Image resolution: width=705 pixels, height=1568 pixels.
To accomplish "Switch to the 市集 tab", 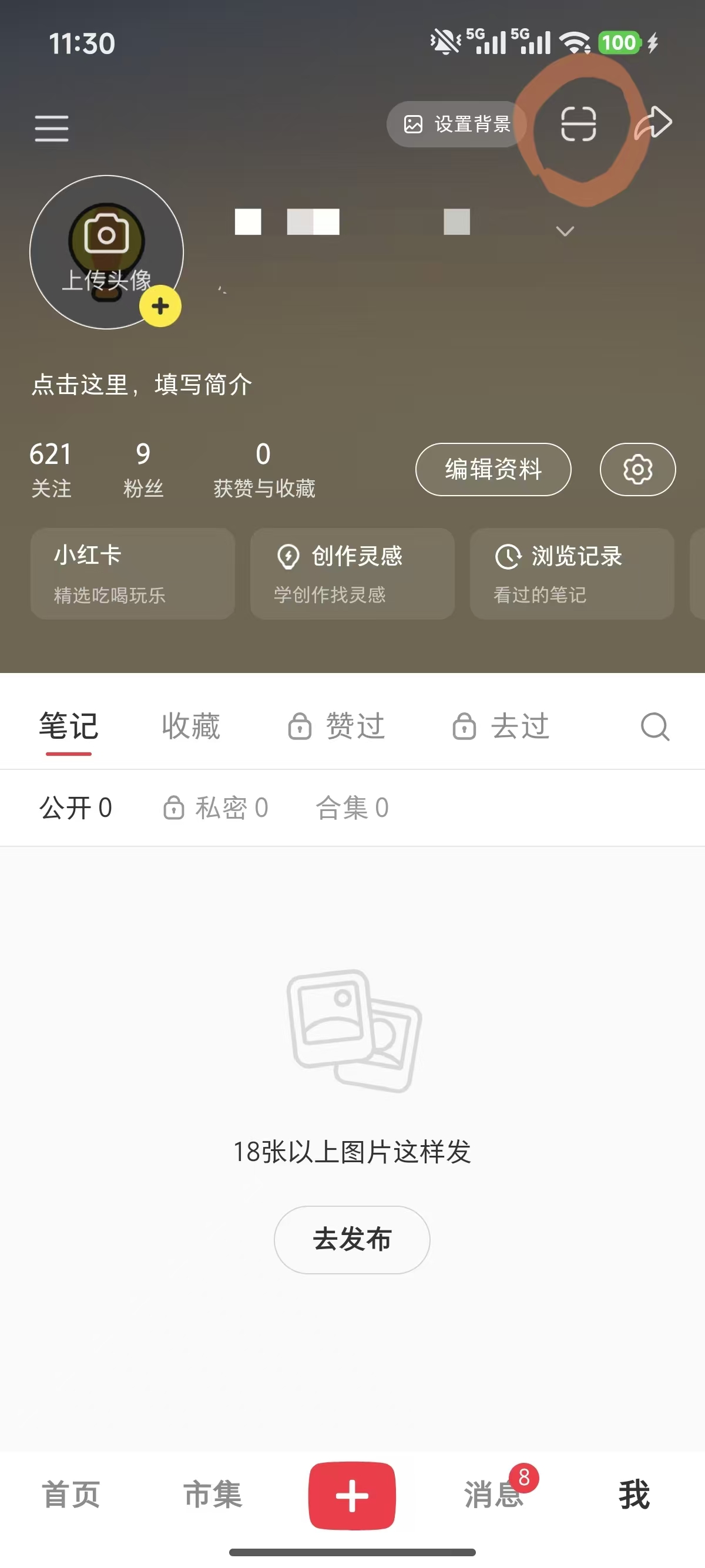I will [213, 1497].
